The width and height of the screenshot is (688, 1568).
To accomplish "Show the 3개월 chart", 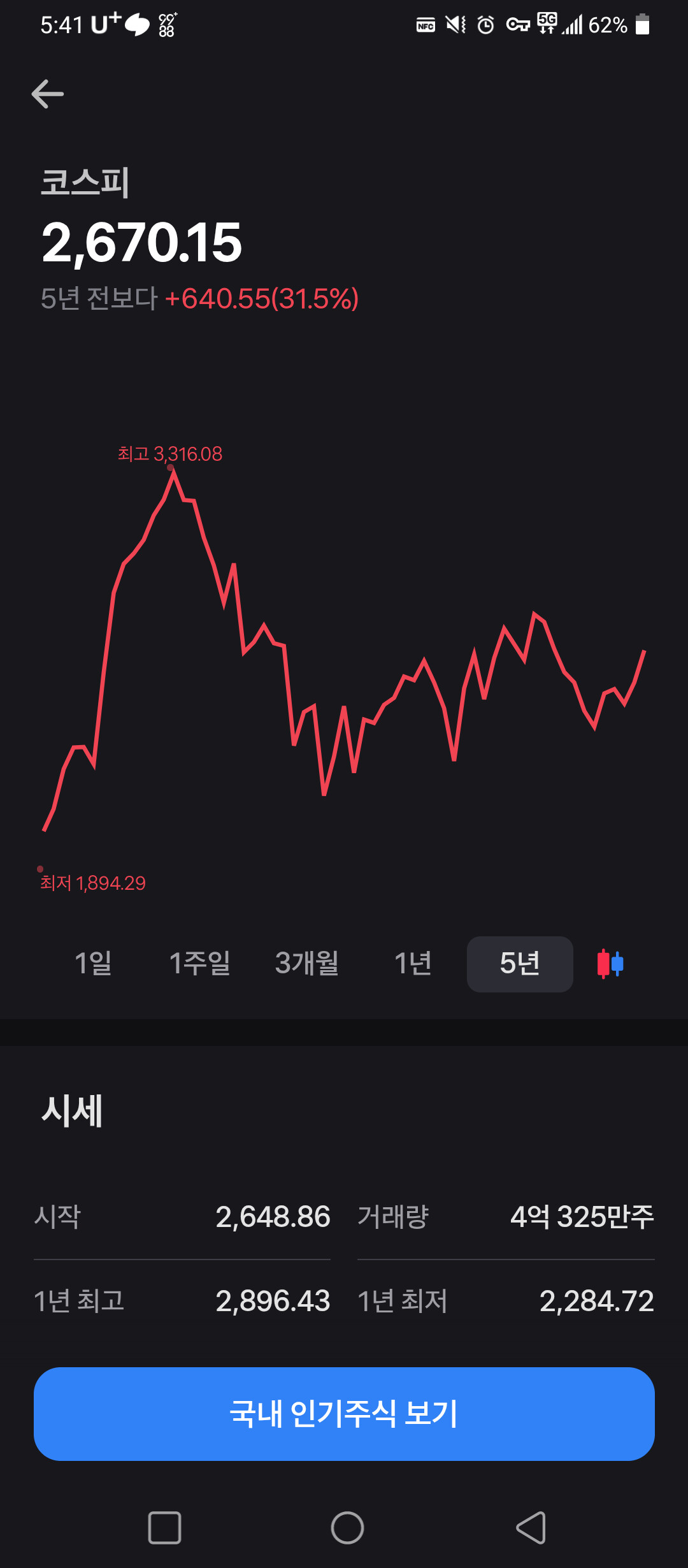I will (x=306, y=963).
